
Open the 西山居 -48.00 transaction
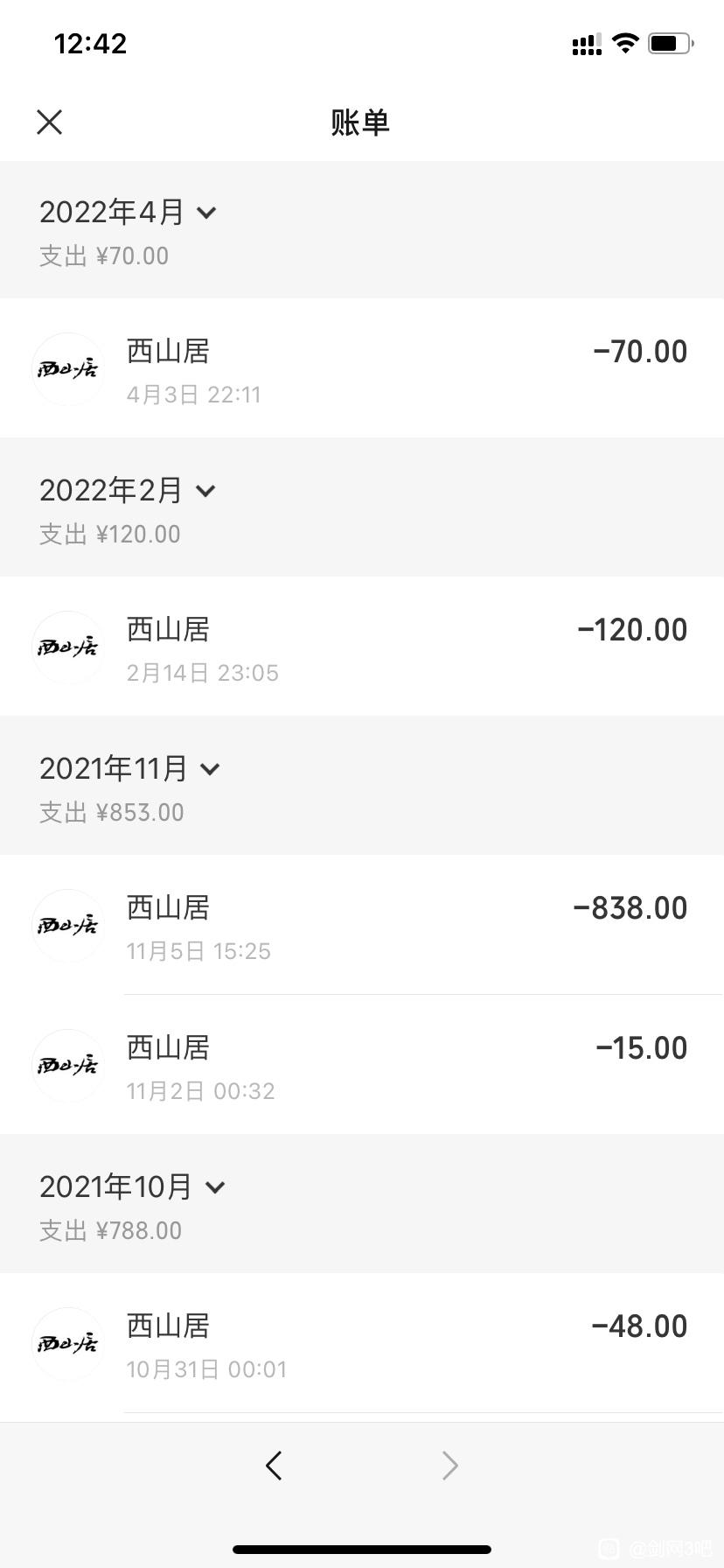[362, 1343]
